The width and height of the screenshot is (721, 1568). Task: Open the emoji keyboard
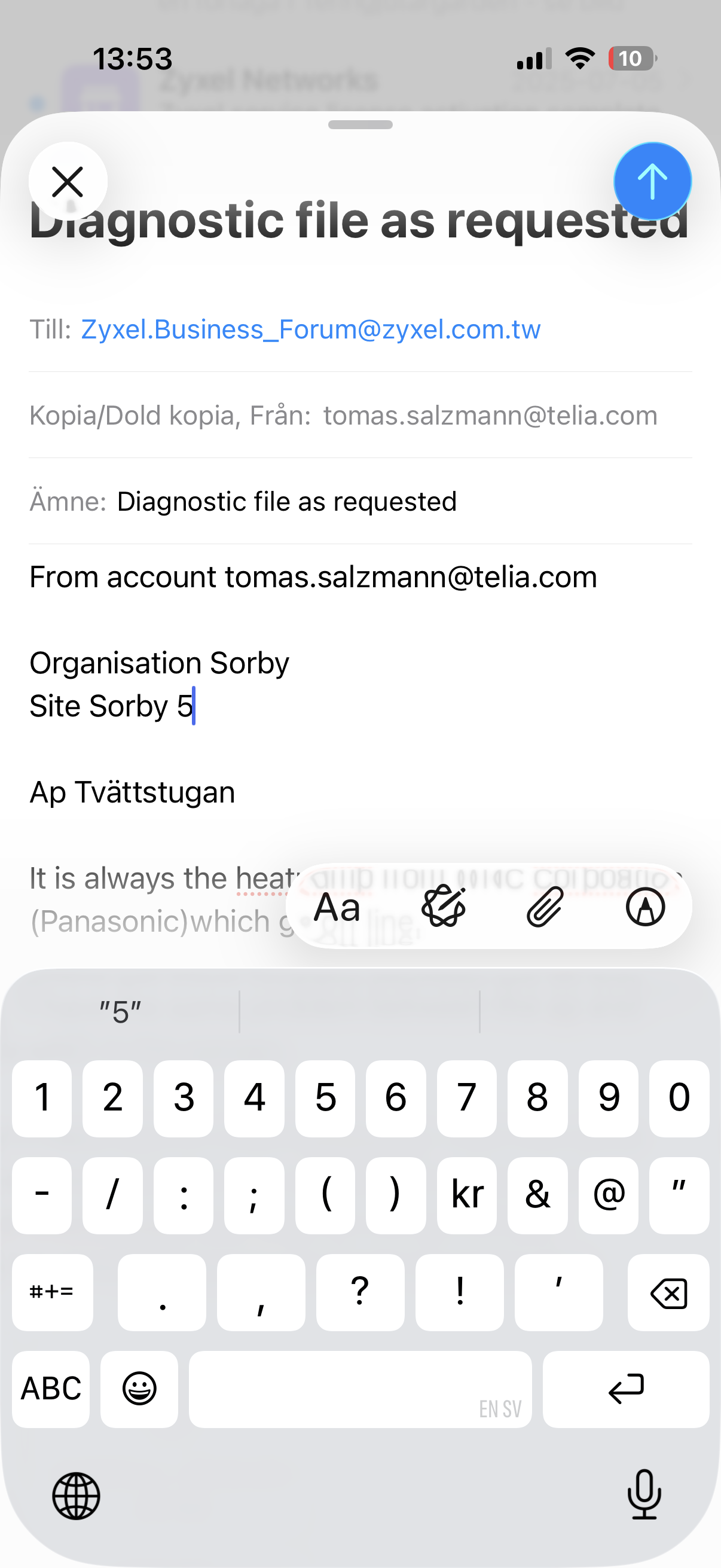139,1389
